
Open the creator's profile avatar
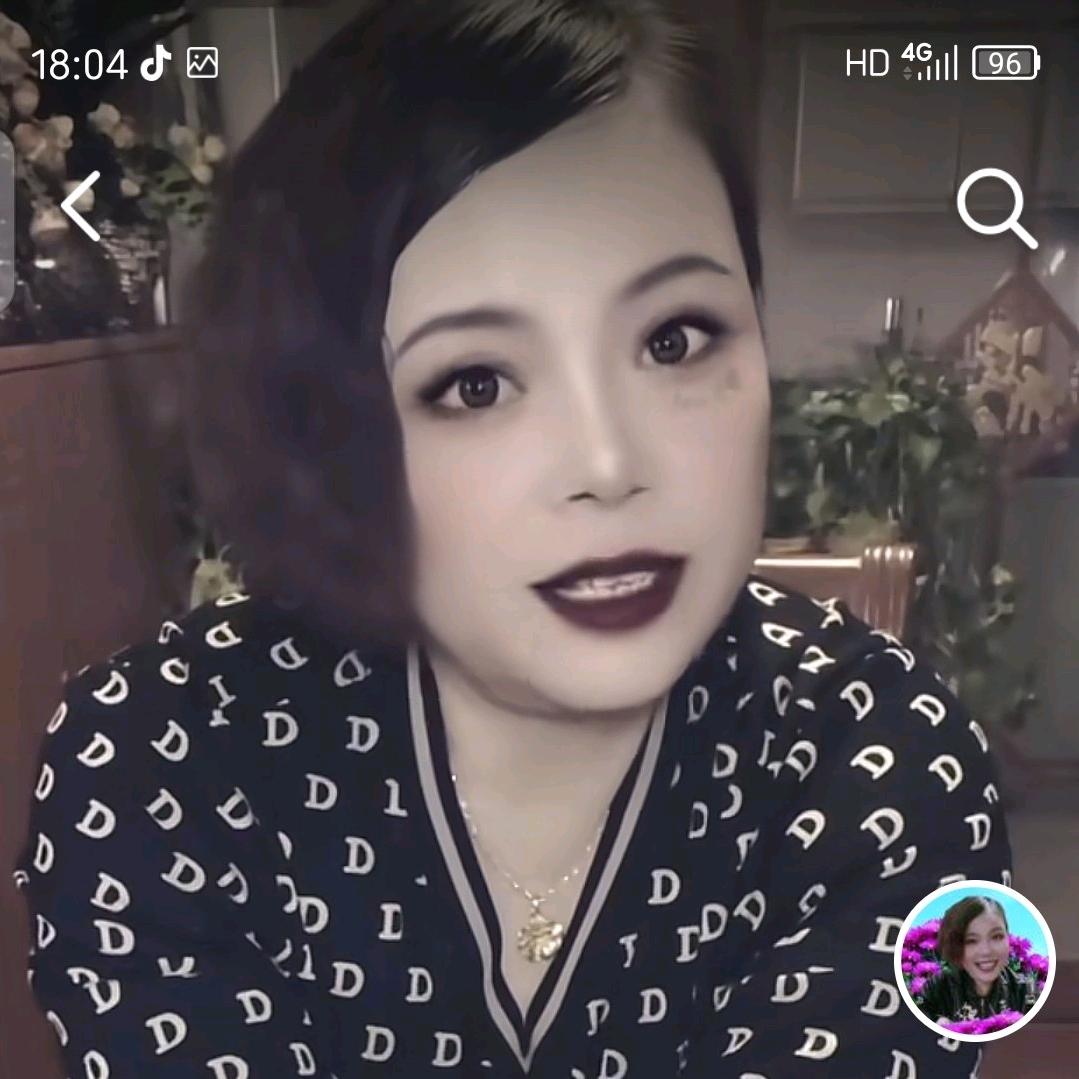tap(974, 961)
